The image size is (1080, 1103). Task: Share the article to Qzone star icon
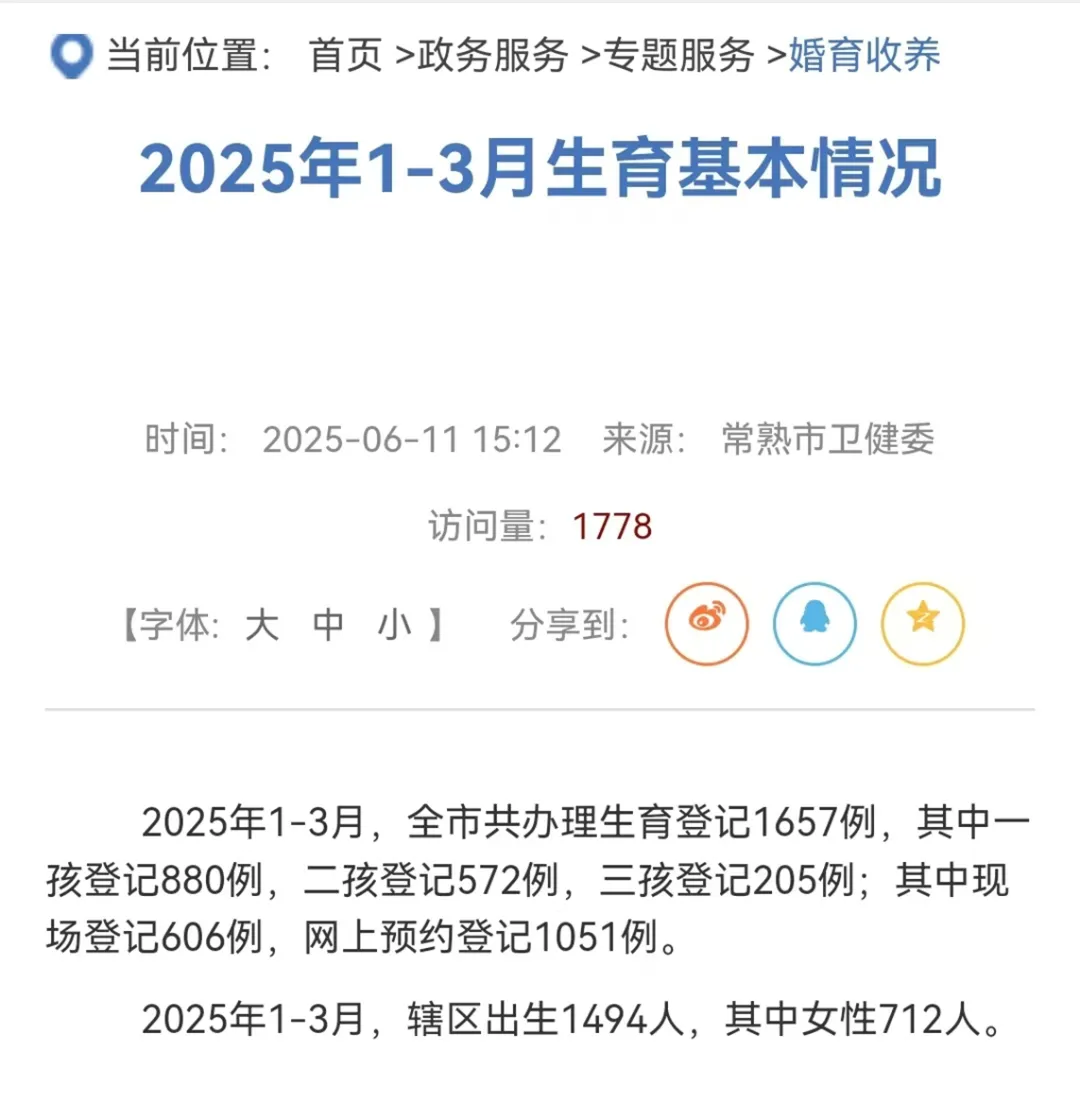922,623
